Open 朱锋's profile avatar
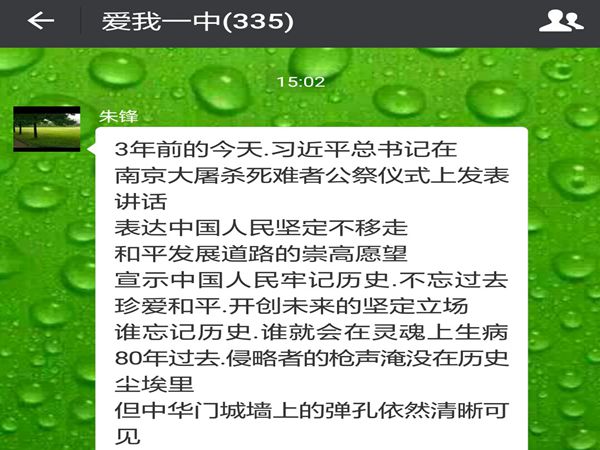This screenshot has width=600, height=450. coord(46,128)
